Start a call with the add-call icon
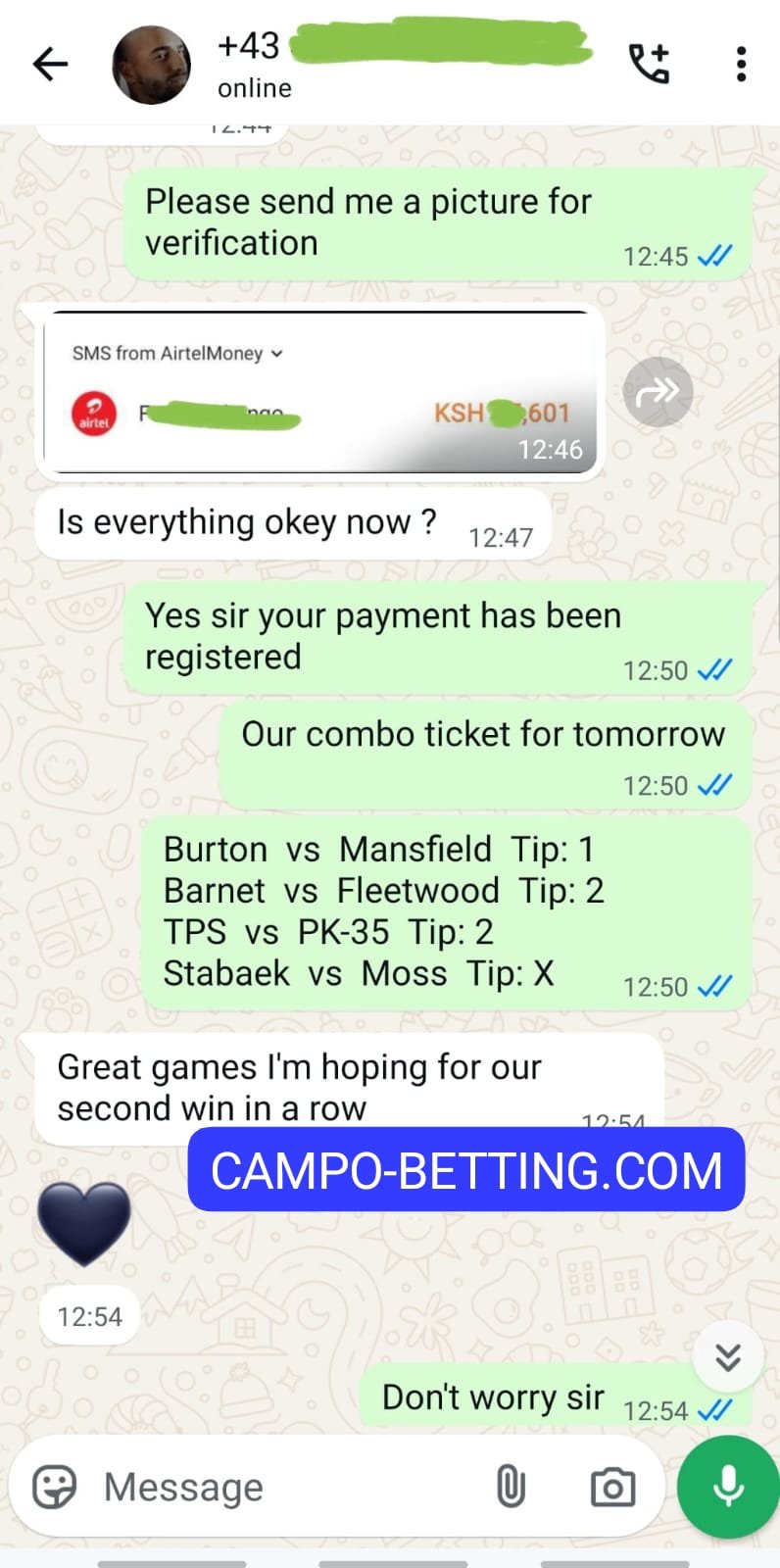This screenshot has height=1568, width=780. pyautogui.click(x=649, y=64)
